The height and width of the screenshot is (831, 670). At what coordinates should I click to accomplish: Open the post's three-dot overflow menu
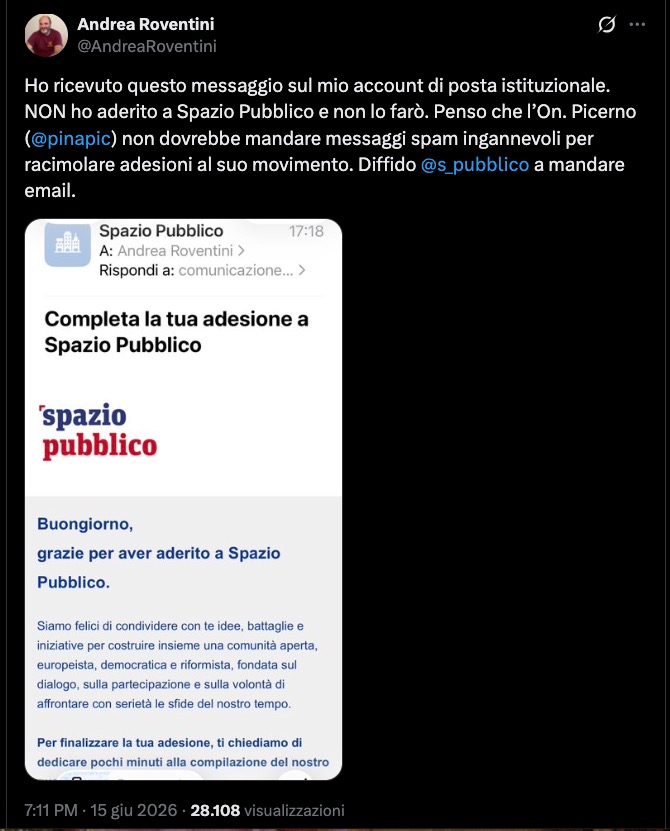pyautogui.click(x=637, y=24)
